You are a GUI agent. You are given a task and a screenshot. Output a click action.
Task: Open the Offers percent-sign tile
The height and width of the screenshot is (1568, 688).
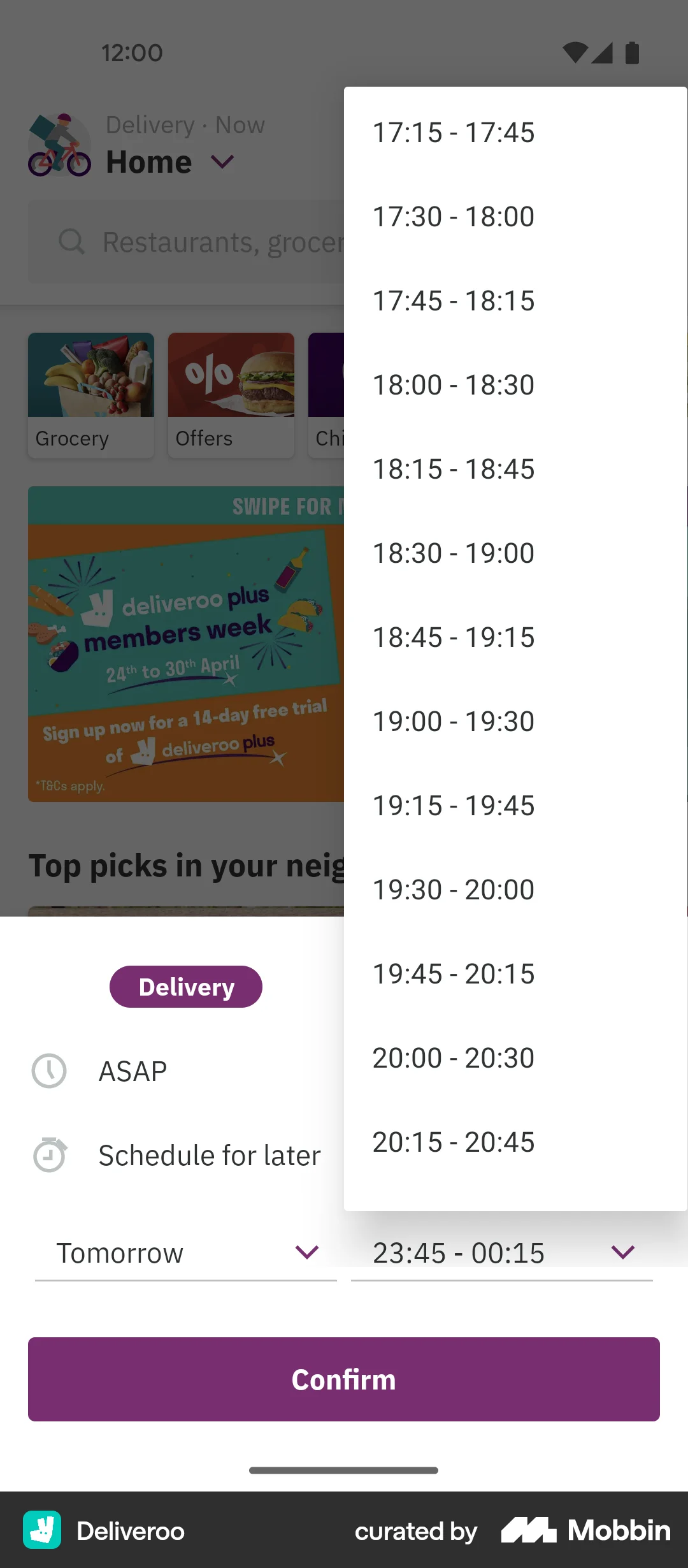point(231,395)
